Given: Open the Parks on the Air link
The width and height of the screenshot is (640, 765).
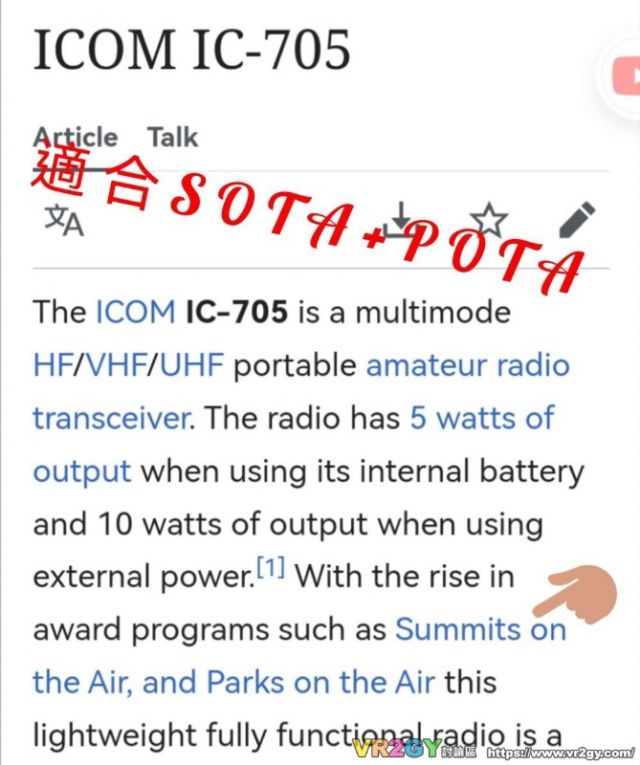Looking at the screenshot, I should coord(320,683).
